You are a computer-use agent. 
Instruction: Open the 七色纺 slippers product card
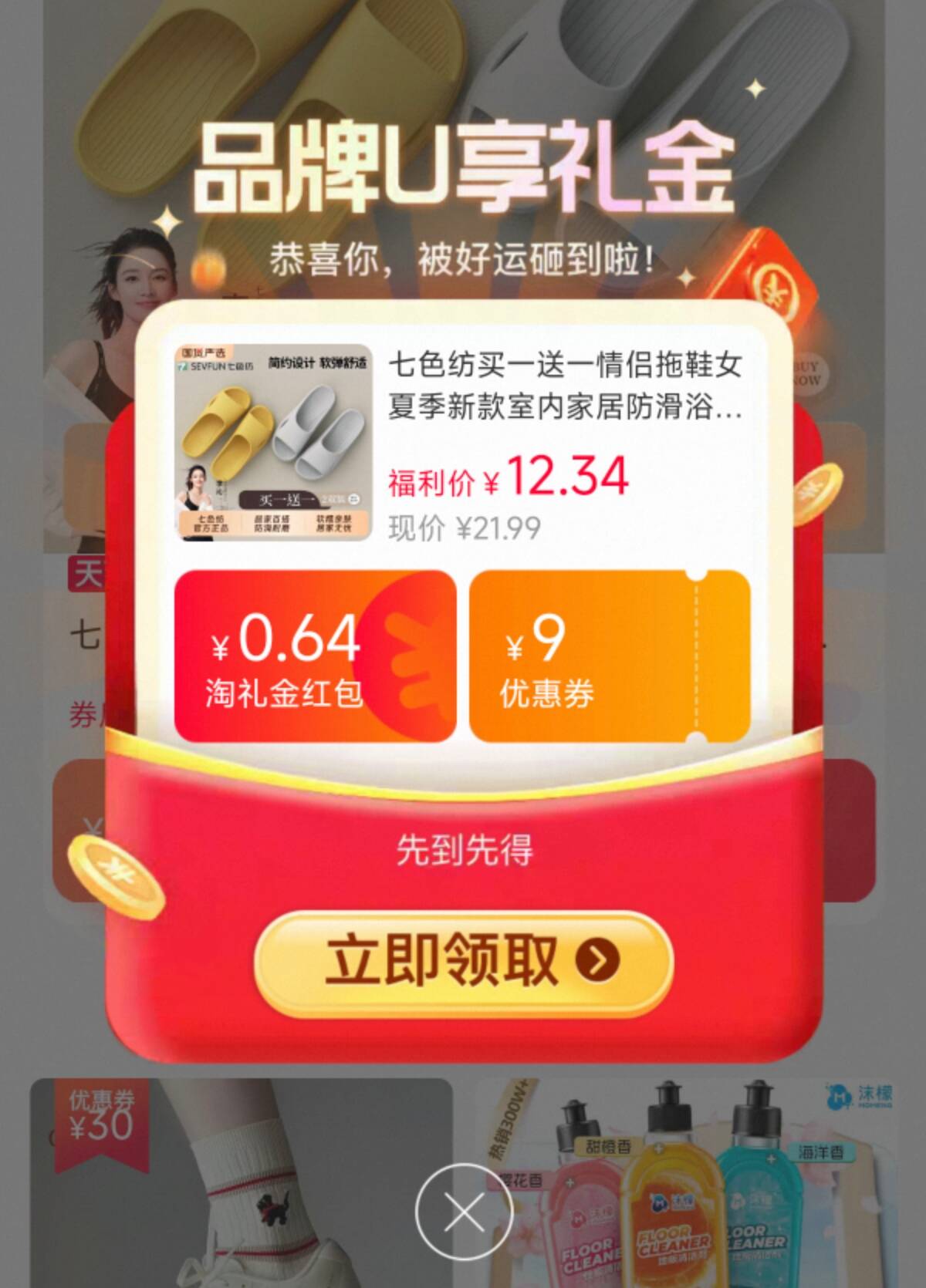[x=463, y=443]
